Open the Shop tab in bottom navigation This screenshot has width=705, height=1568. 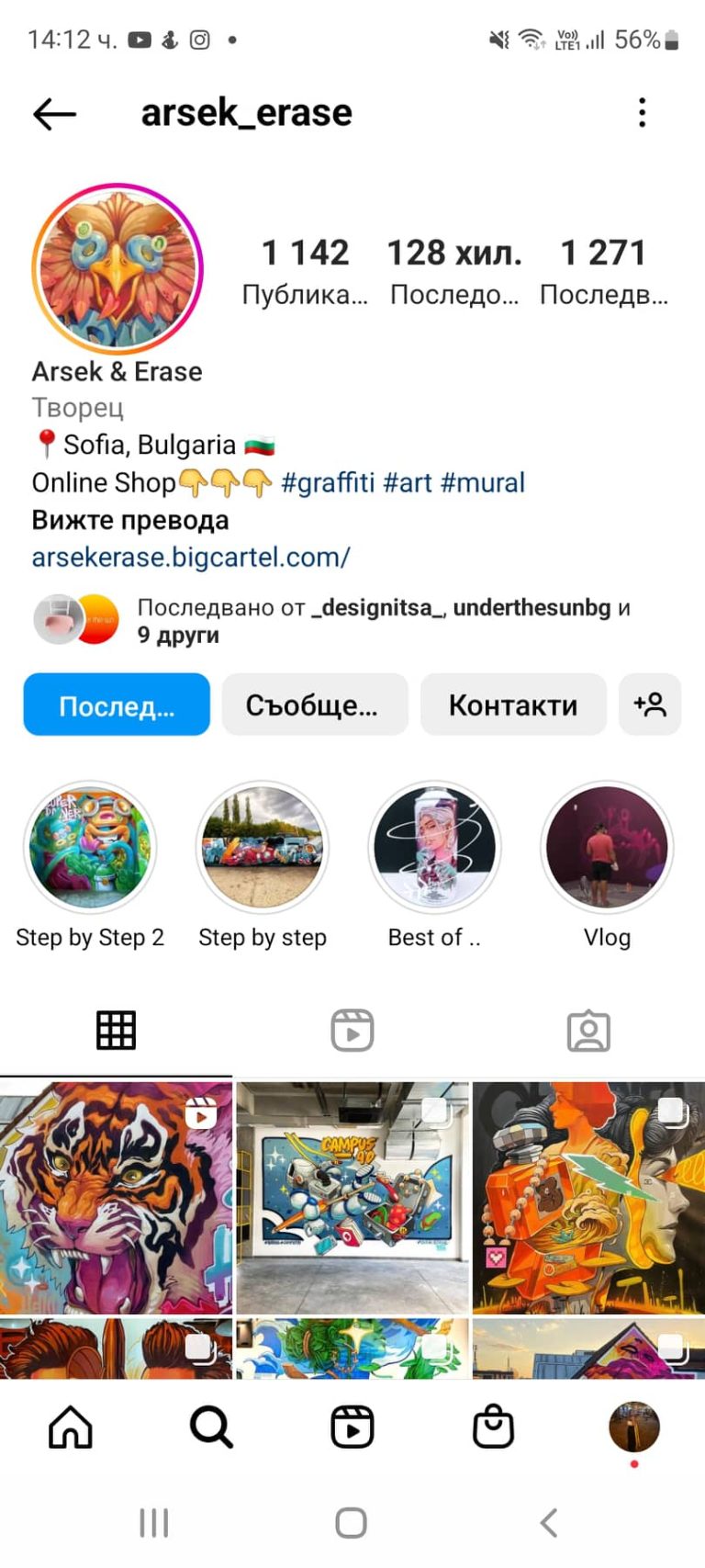(x=493, y=1427)
